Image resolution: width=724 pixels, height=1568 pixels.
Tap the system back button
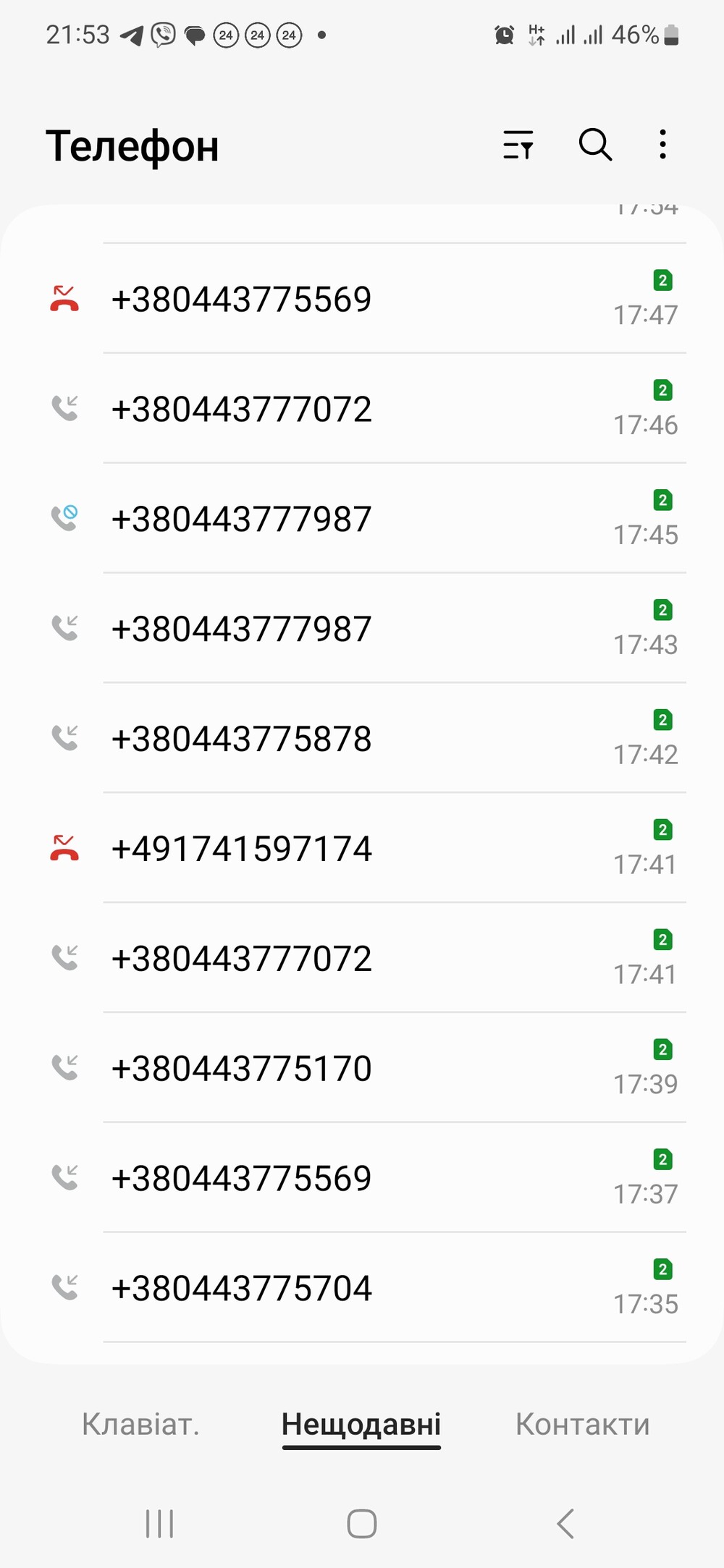pyautogui.click(x=565, y=1523)
